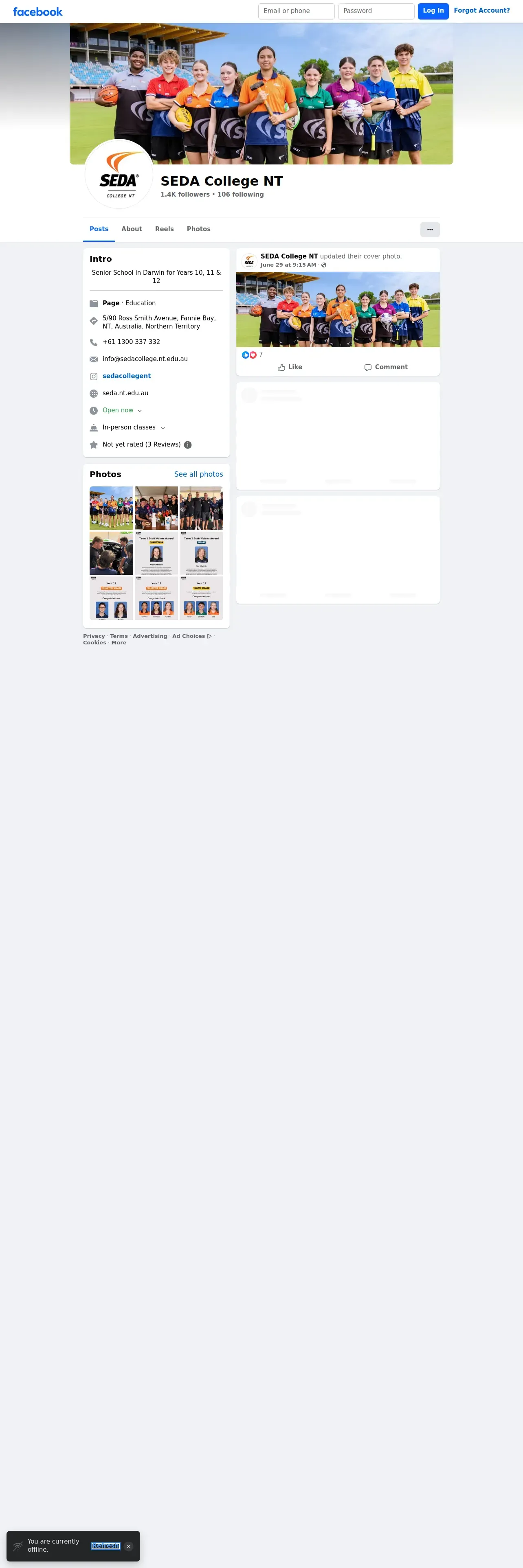Tap the Email or phone field
The width and height of the screenshot is (523, 1568).
pos(296,11)
